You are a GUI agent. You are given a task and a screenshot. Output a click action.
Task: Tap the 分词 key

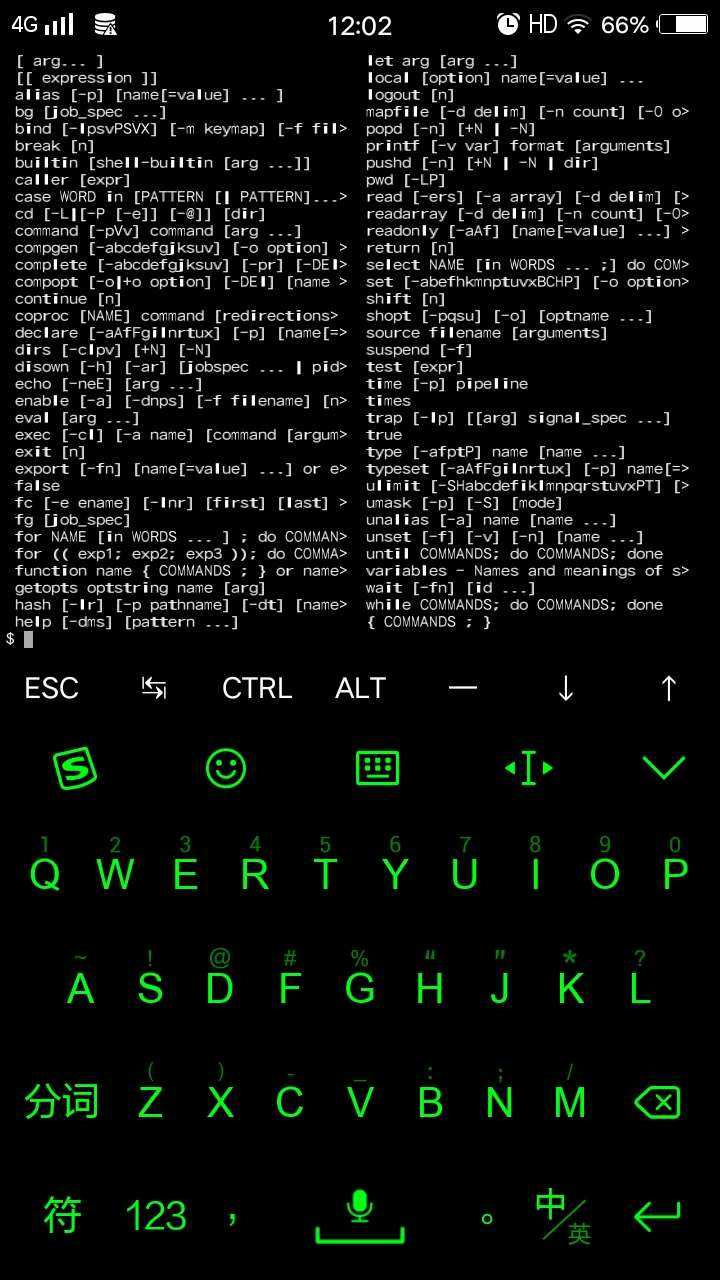tap(62, 1102)
